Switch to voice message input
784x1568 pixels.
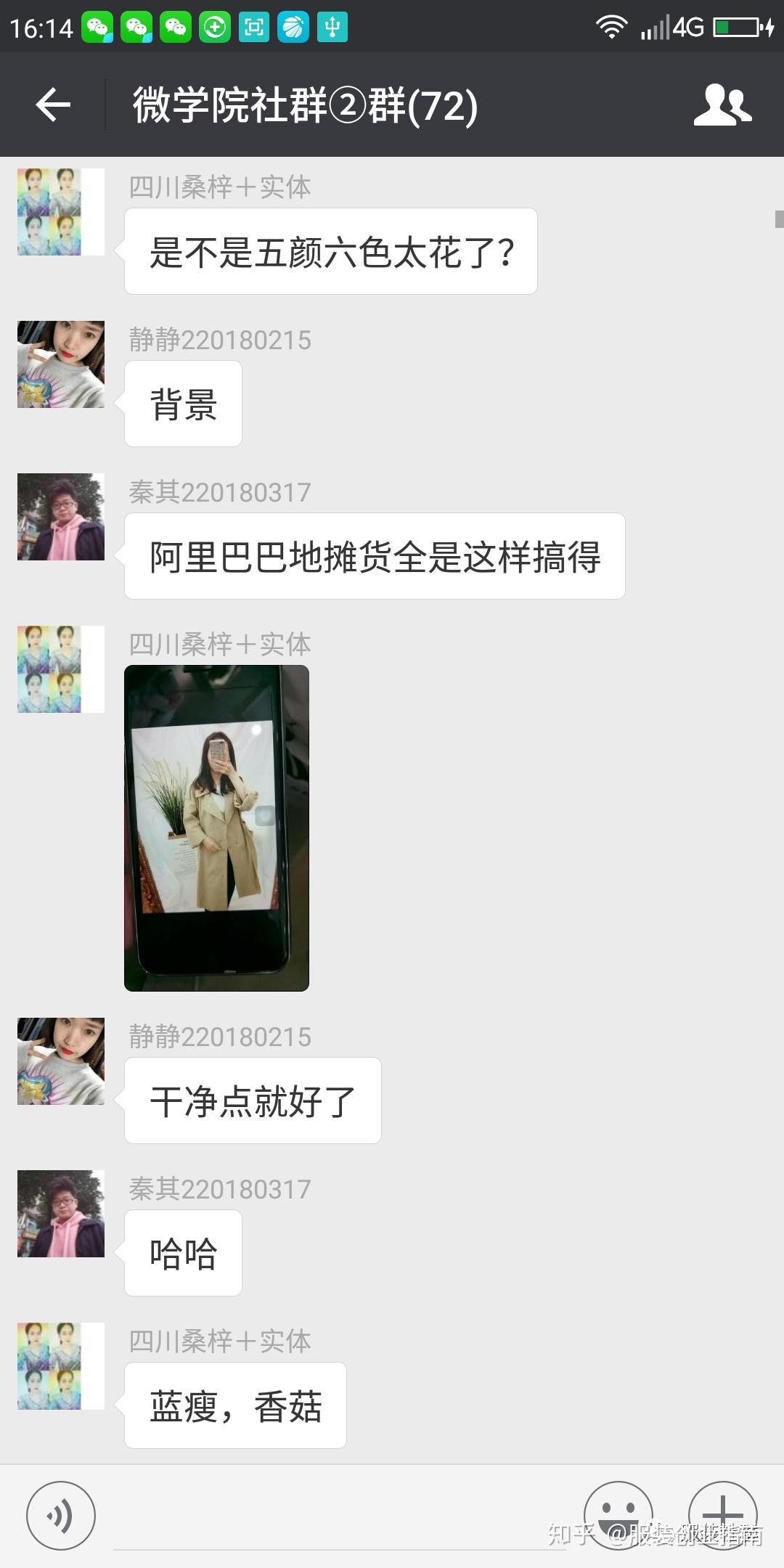click(60, 1516)
